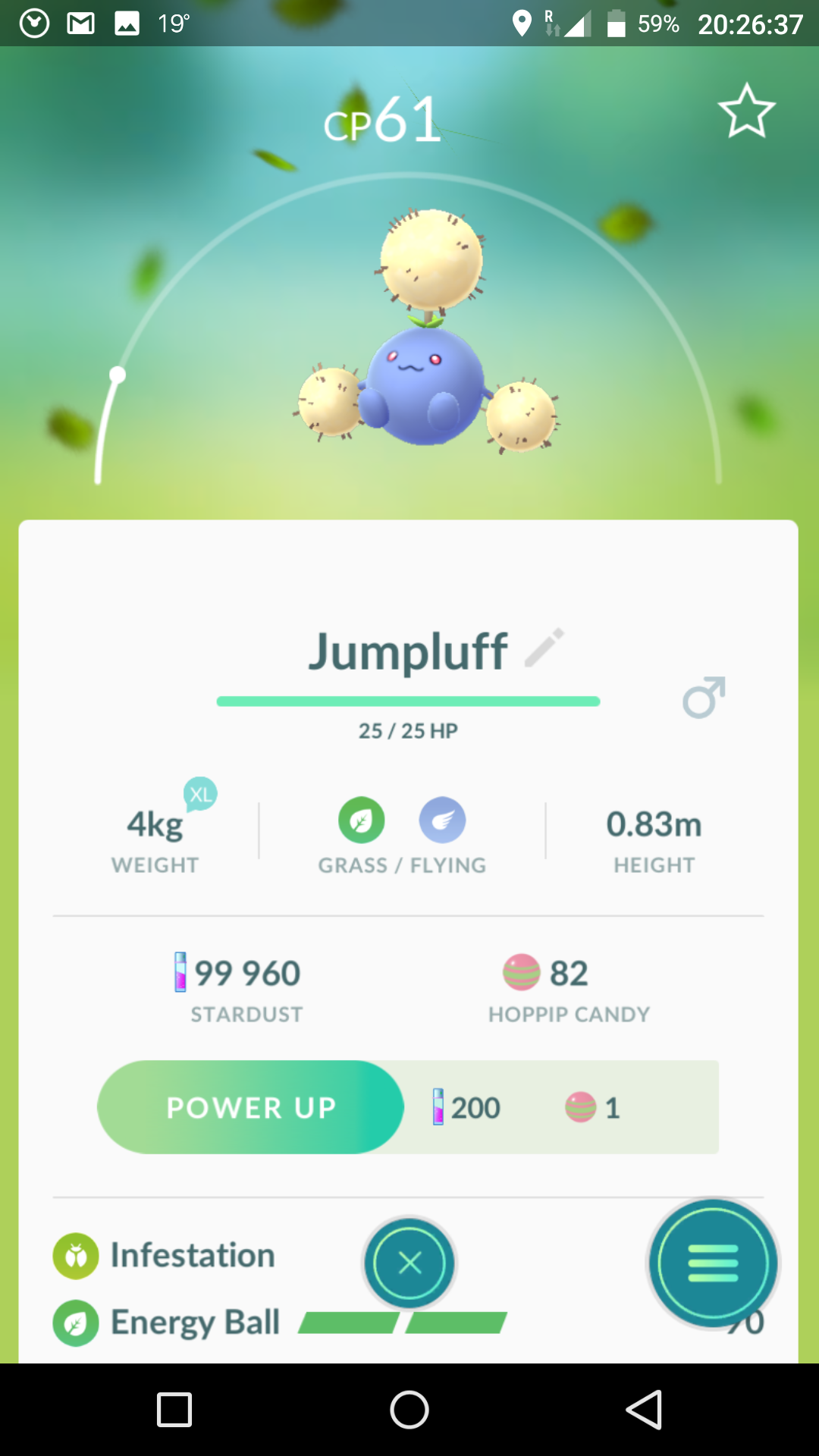
Task: Edit Jumpluff's nickname with the pencil icon
Action: tap(544, 648)
